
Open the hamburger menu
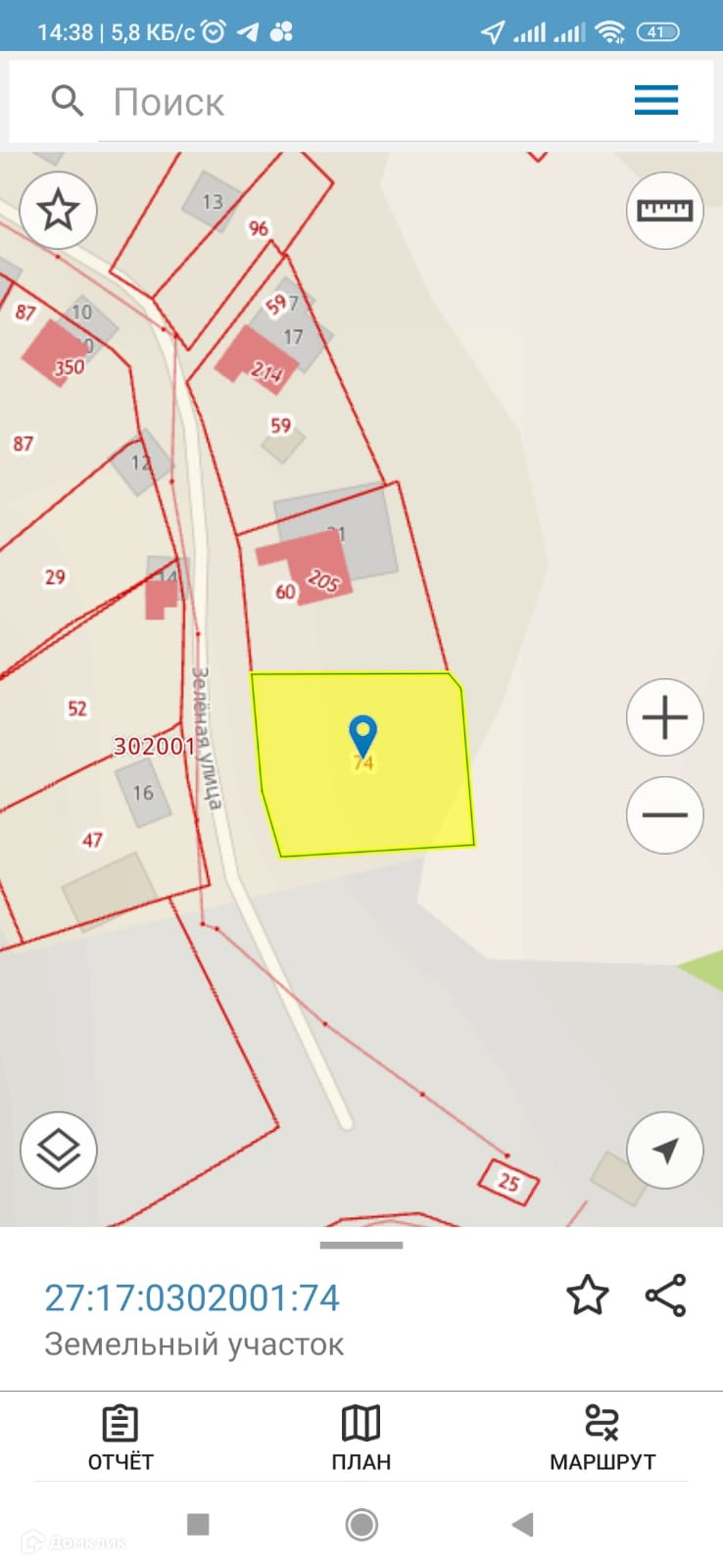coord(655,100)
